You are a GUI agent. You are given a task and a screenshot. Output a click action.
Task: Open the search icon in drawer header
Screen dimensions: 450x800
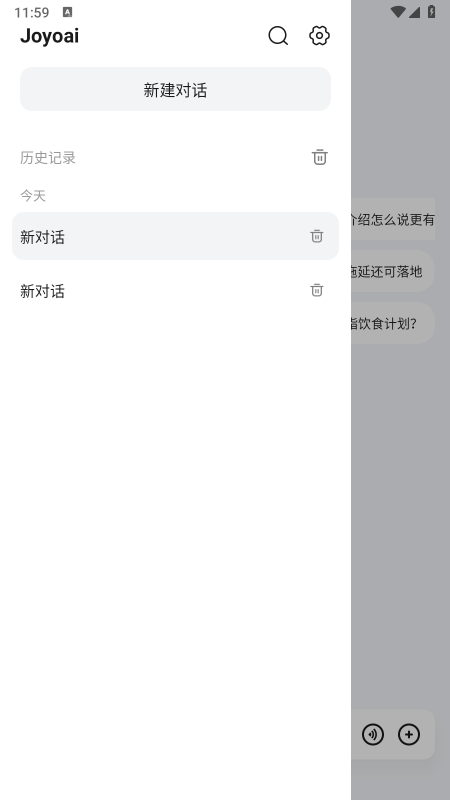[278, 36]
